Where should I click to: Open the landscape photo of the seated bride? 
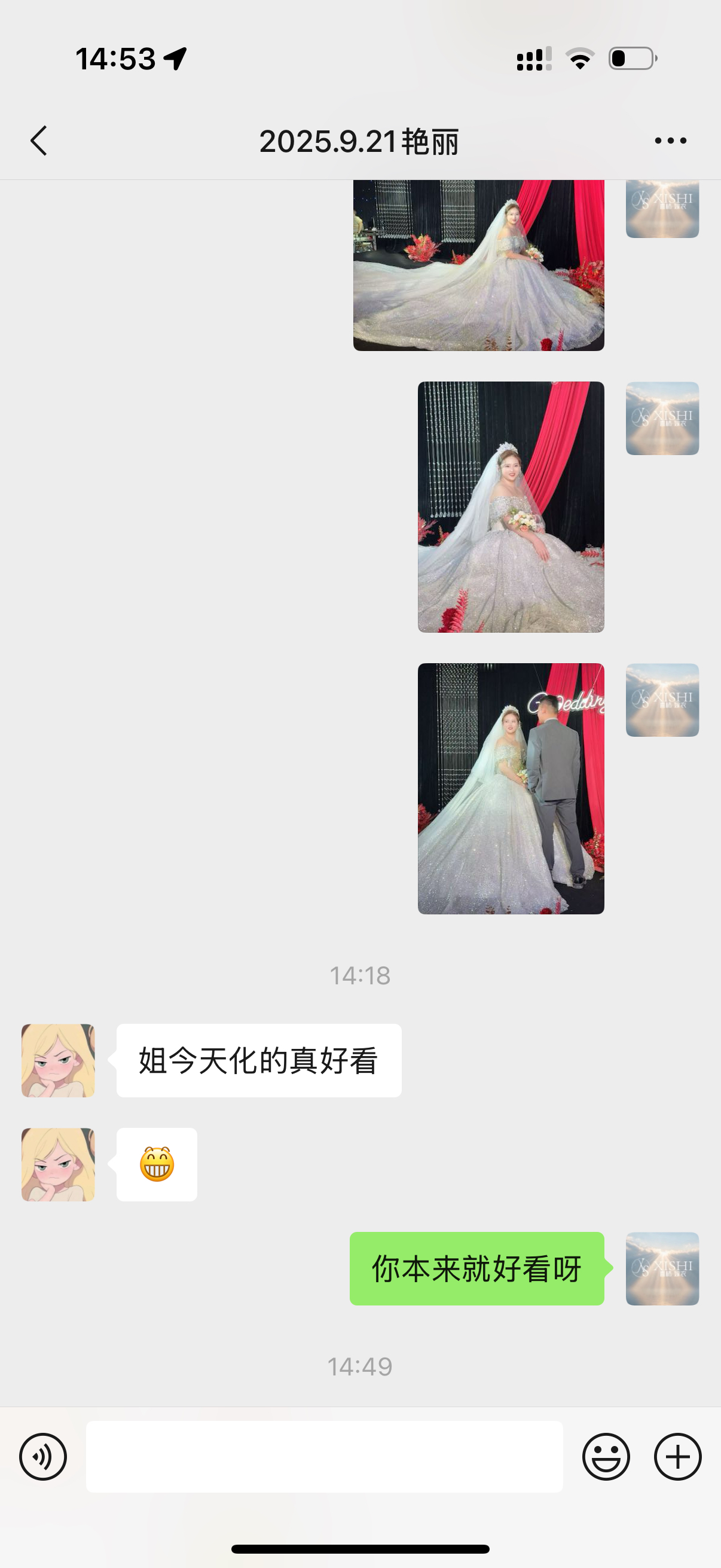pyautogui.click(x=478, y=266)
